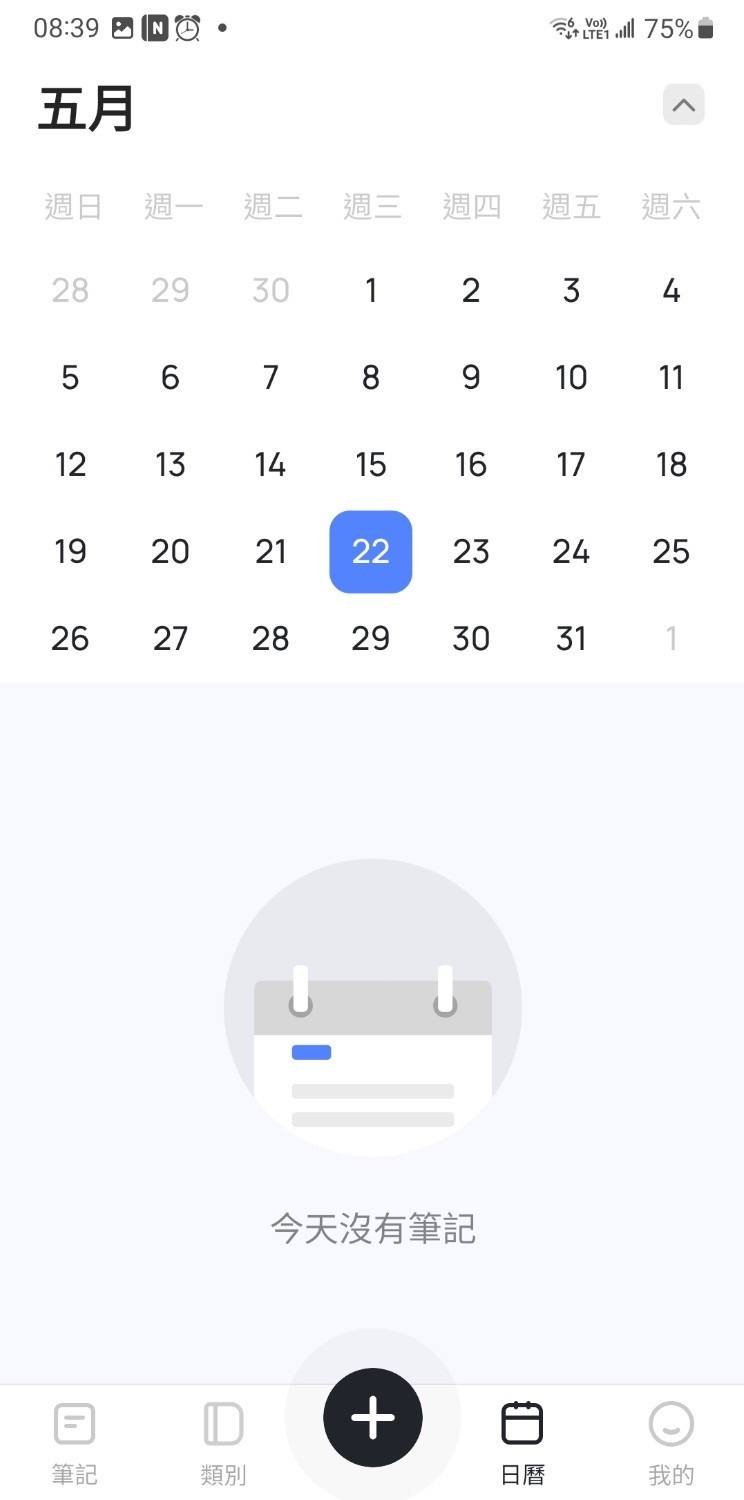Select May 7 on the calendar
The image size is (744, 1500).
[270, 378]
